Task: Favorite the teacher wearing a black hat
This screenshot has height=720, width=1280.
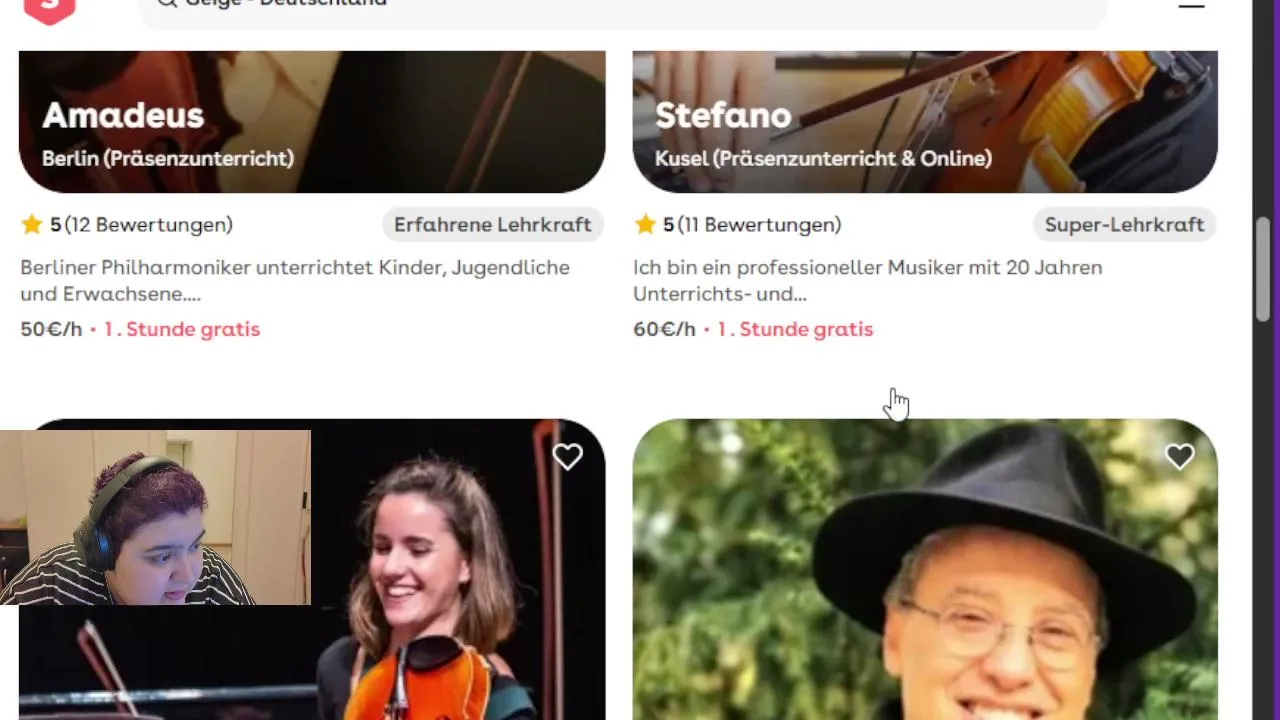Action: 1179,457
